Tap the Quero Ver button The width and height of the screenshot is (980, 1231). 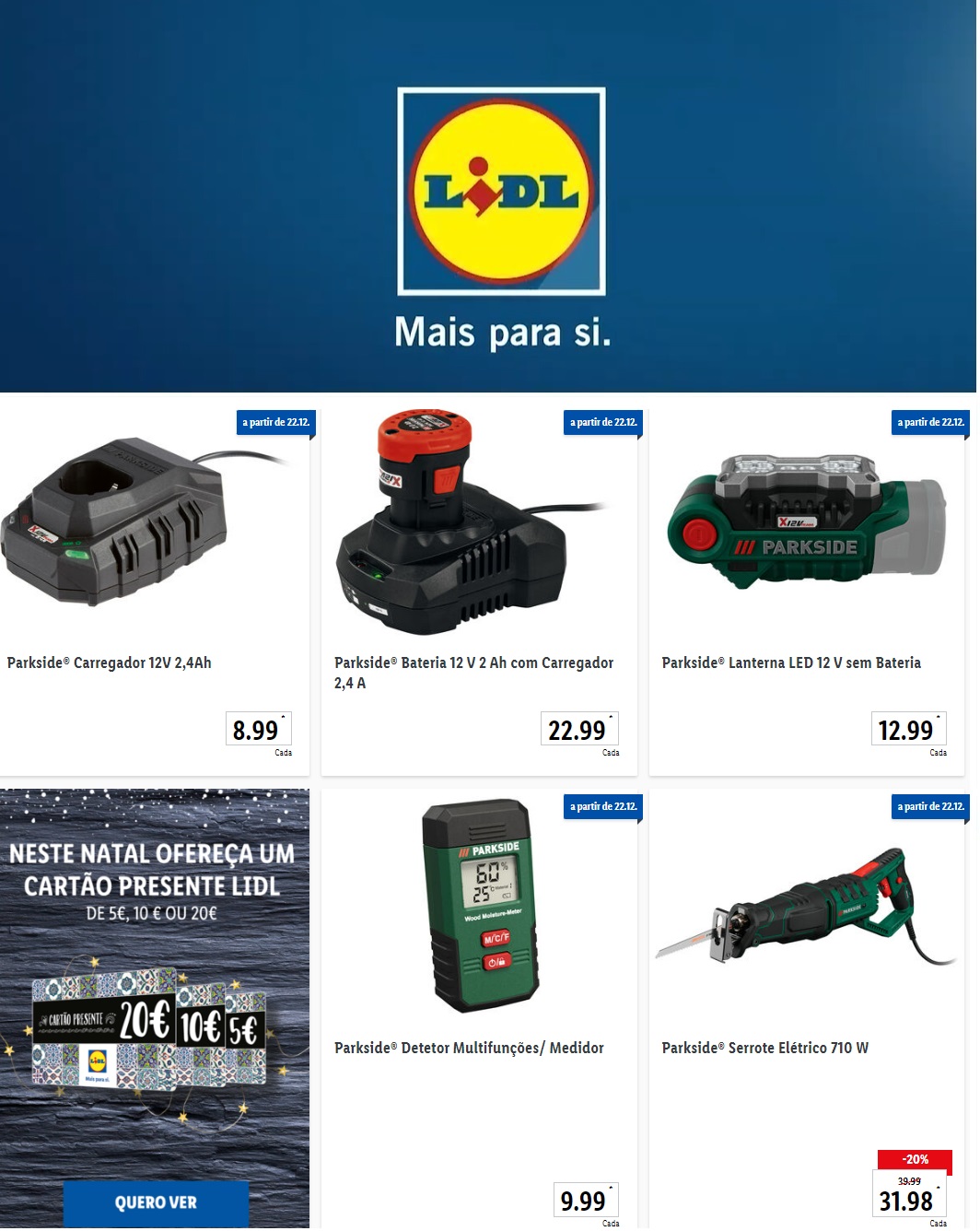[156, 1203]
